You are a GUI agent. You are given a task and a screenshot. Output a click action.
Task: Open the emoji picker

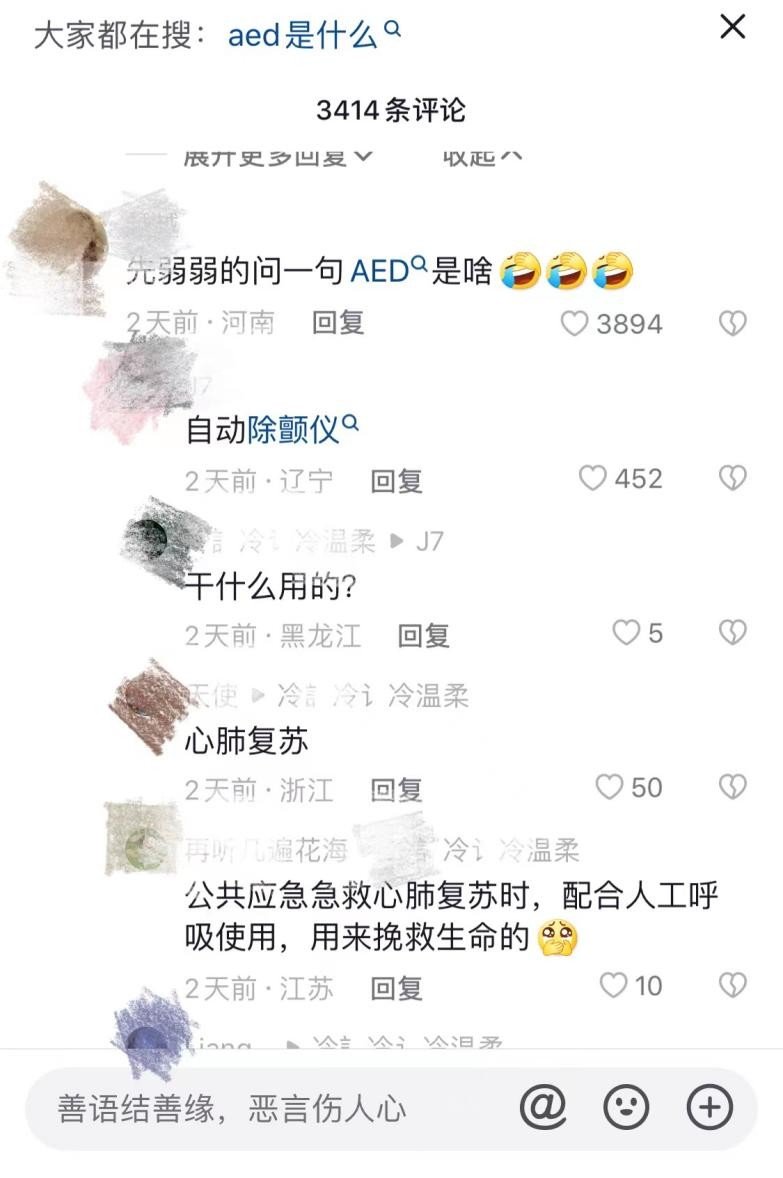(627, 1107)
